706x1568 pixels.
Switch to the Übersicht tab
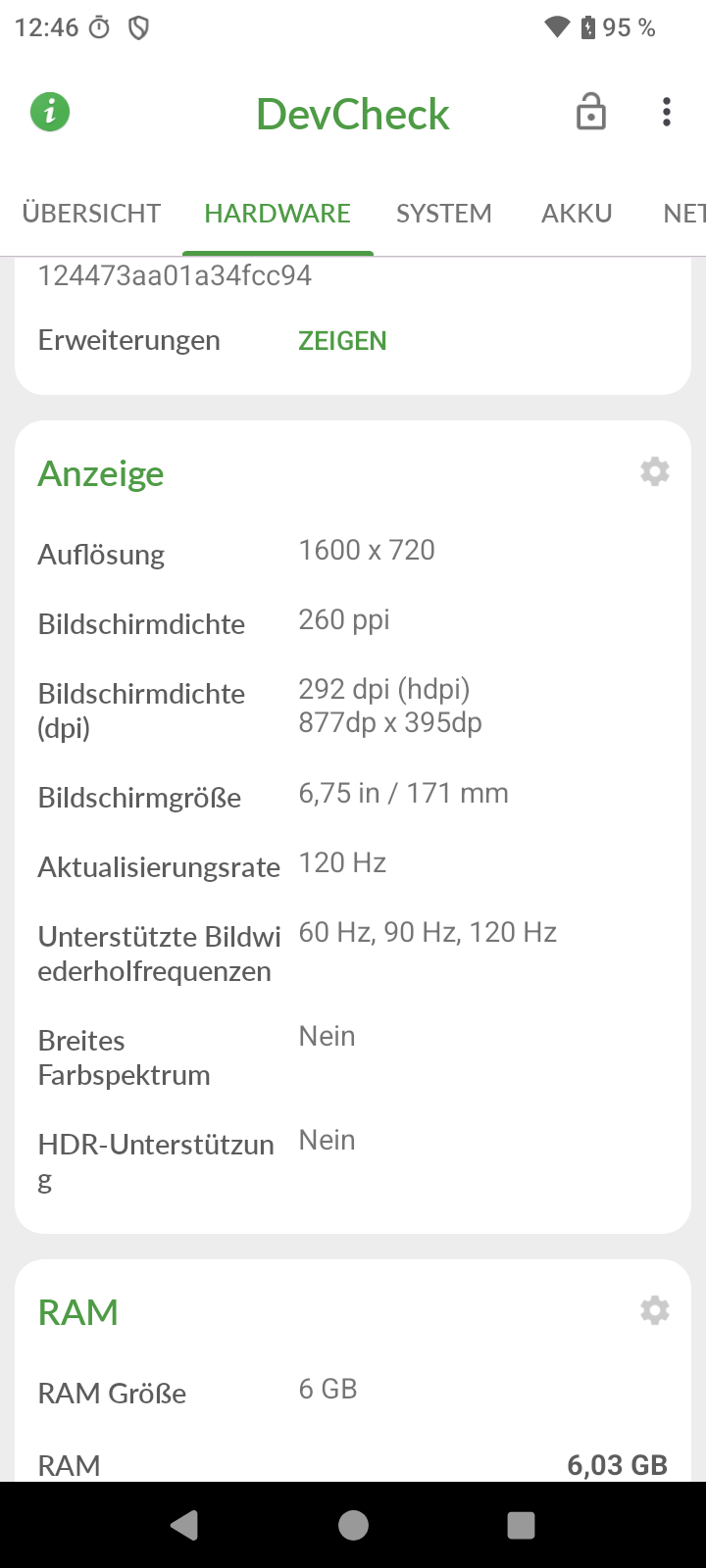pyautogui.click(x=91, y=214)
